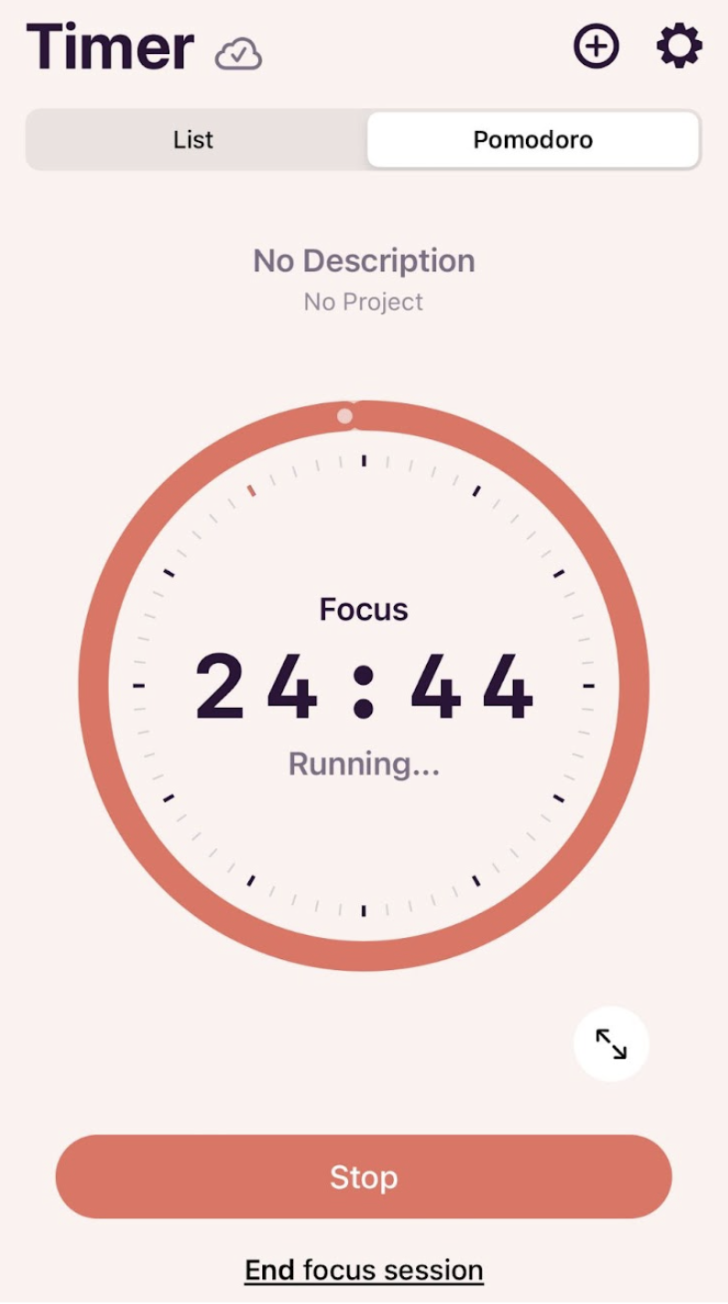The width and height of the screenshot is (728, 1304).
Task: Tap the cloud sync status icon
Action: pyautogui.click(x=239, y=54)
